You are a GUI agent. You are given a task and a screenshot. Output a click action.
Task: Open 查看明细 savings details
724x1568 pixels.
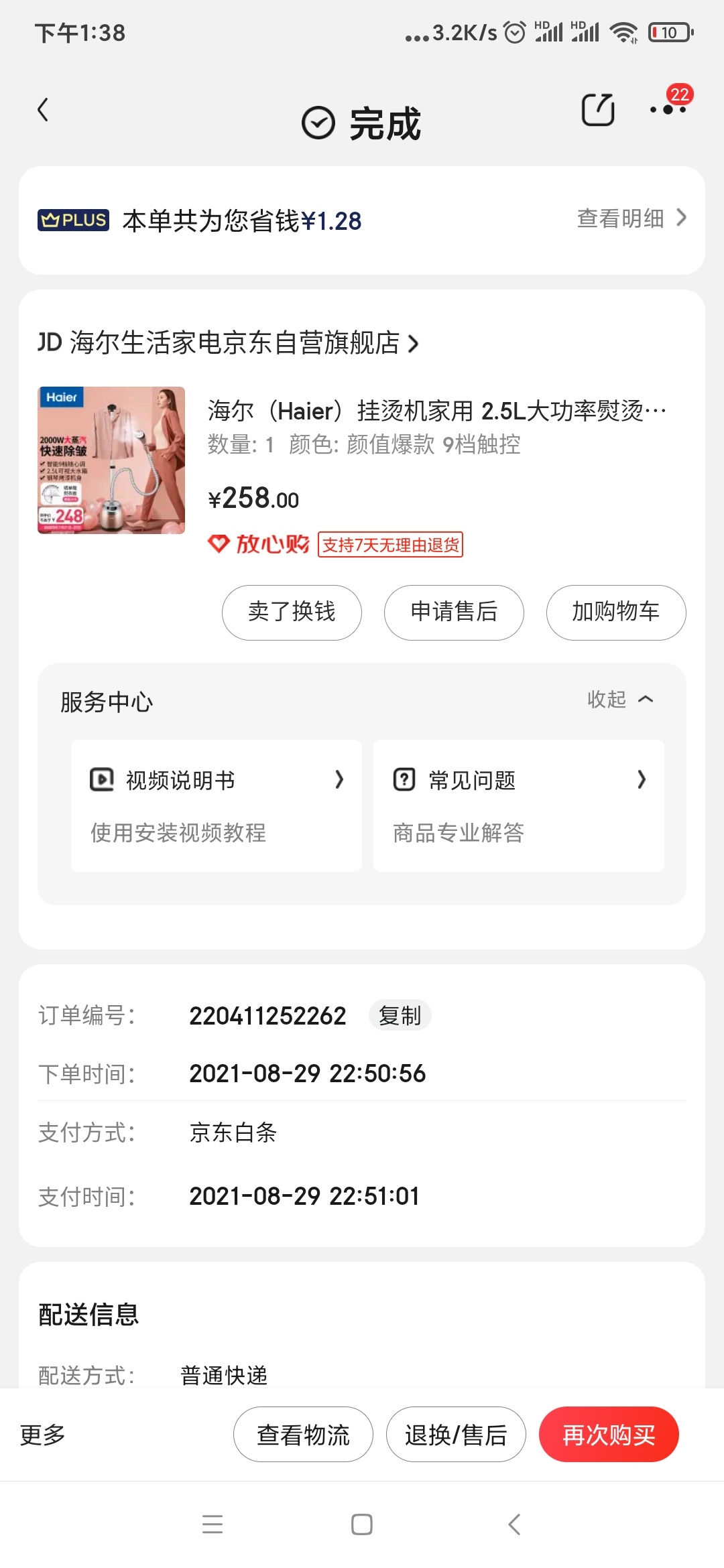point(631,218)
